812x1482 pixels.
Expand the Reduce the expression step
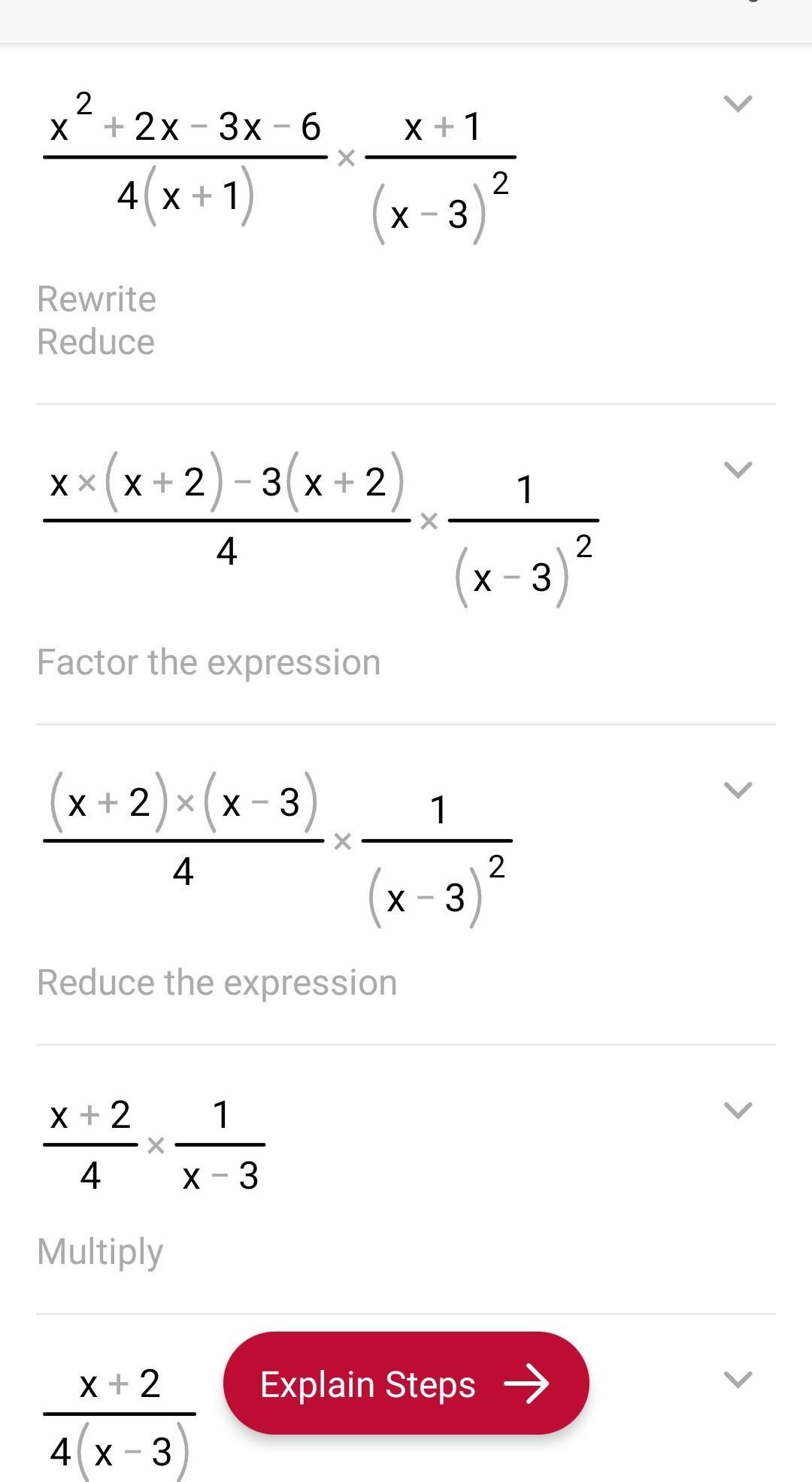click(737, 789)
